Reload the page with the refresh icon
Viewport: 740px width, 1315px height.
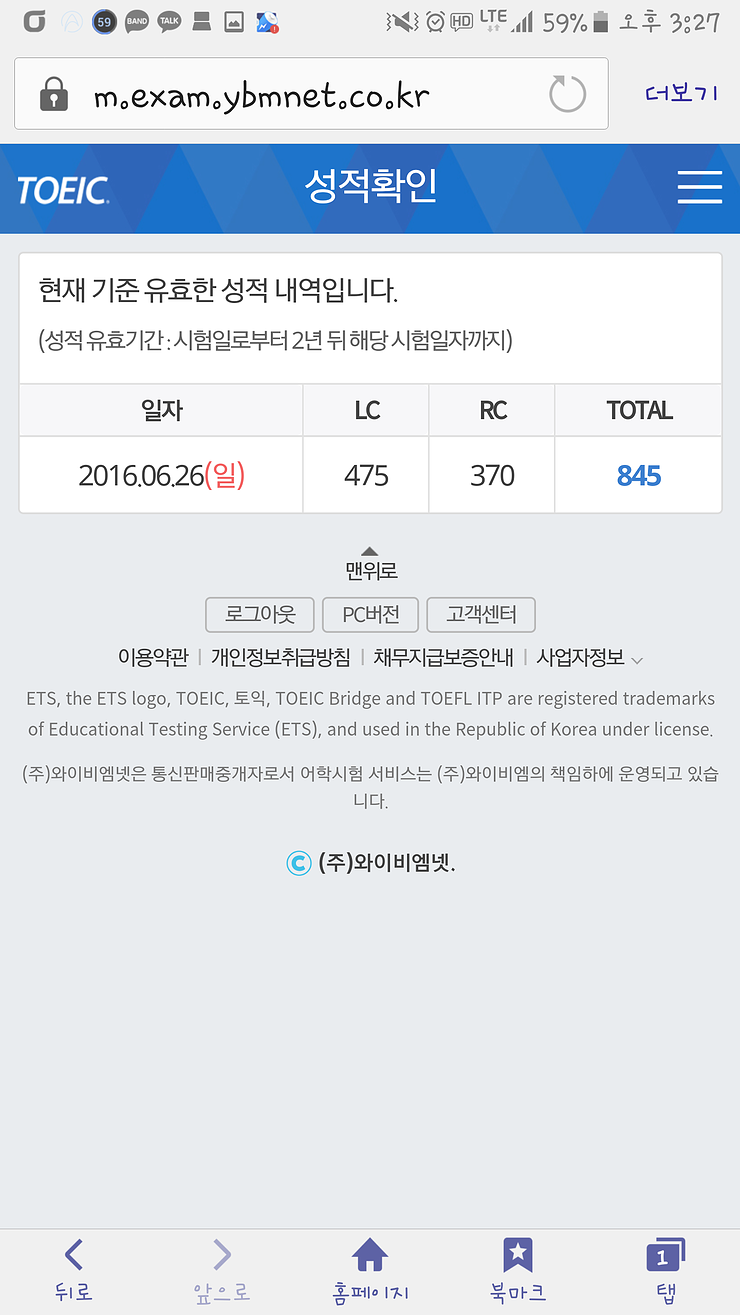pos(567,95)
